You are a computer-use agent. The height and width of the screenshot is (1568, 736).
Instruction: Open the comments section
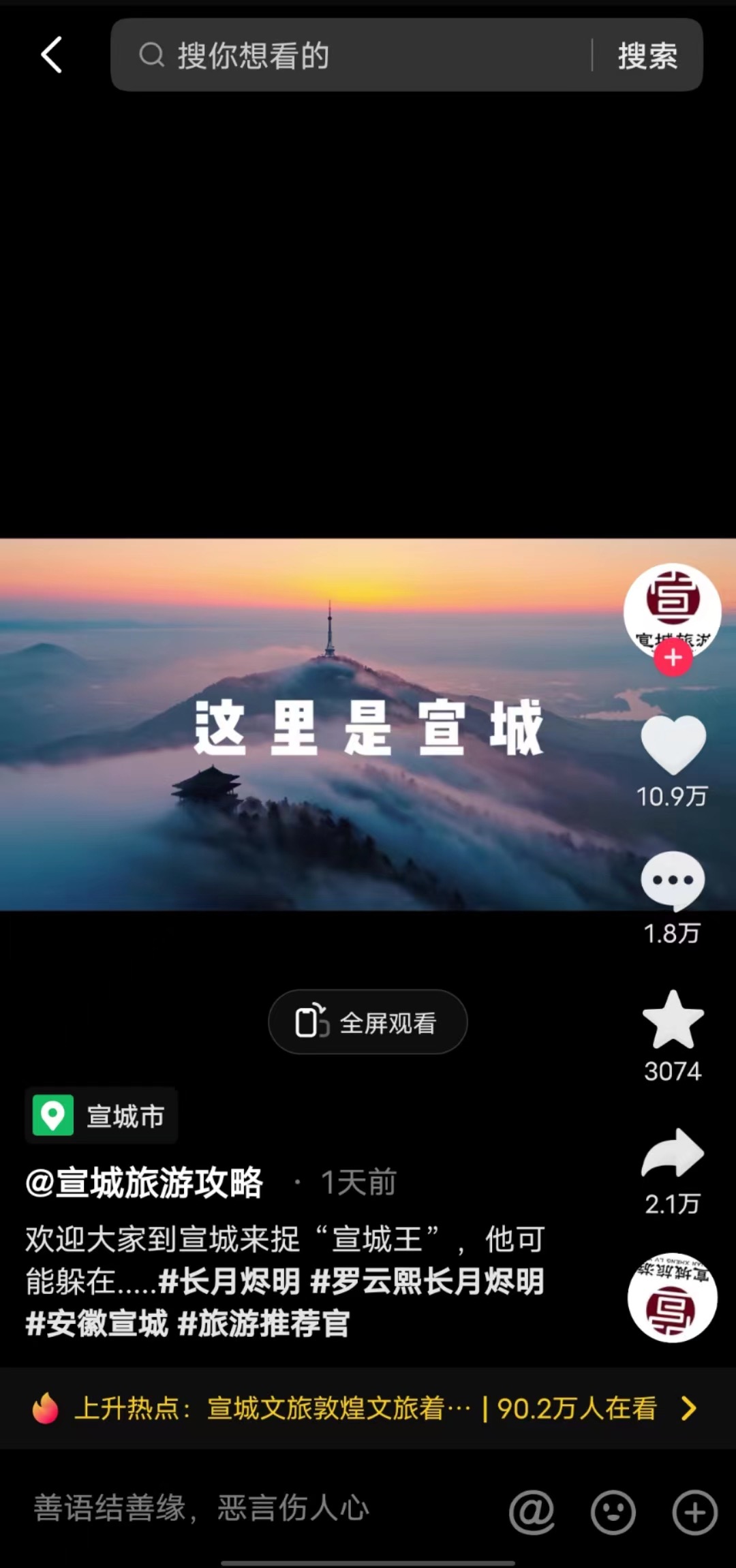pos(673,880)
